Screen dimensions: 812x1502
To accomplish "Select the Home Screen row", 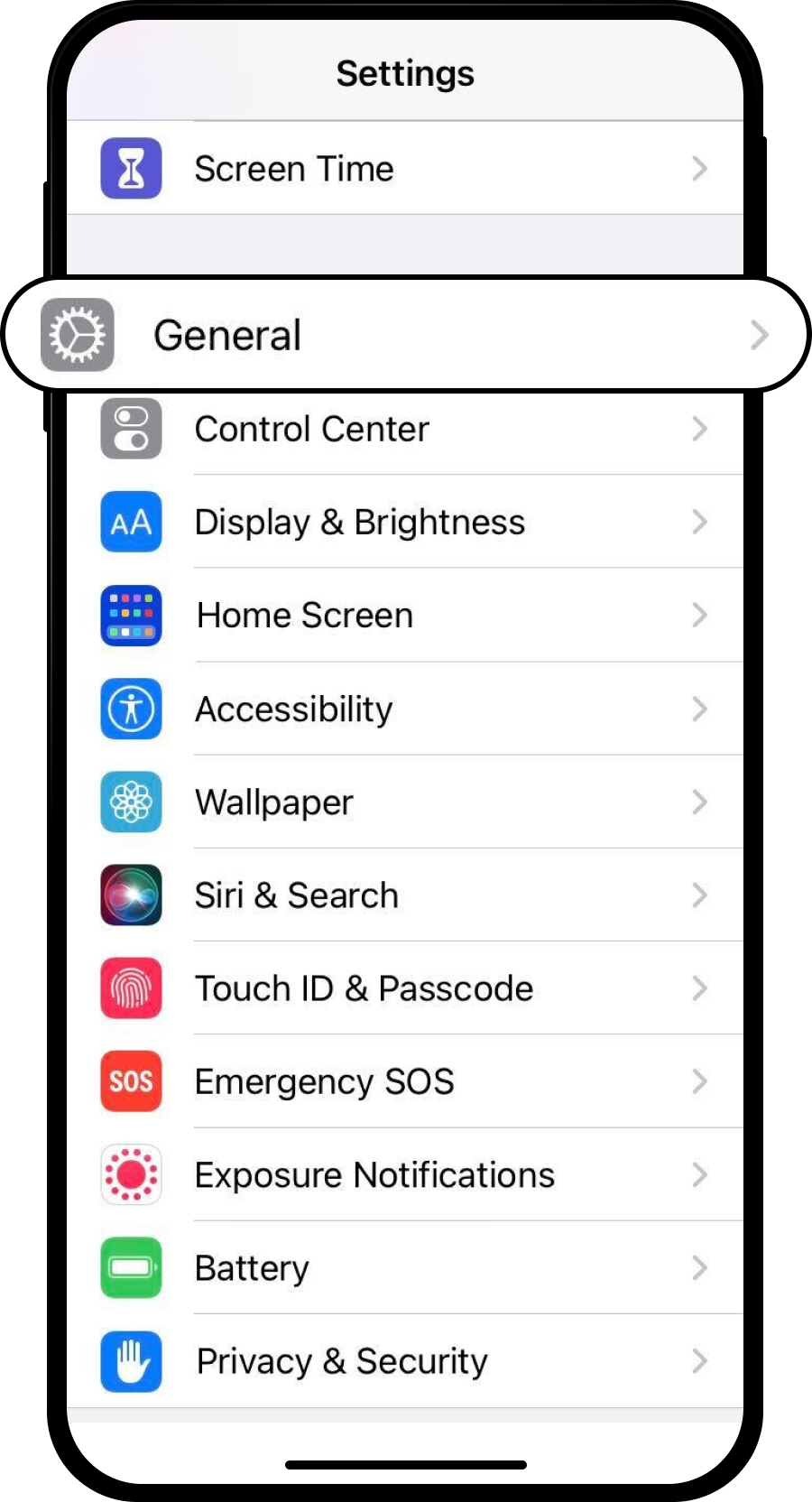I will (405, 615).
